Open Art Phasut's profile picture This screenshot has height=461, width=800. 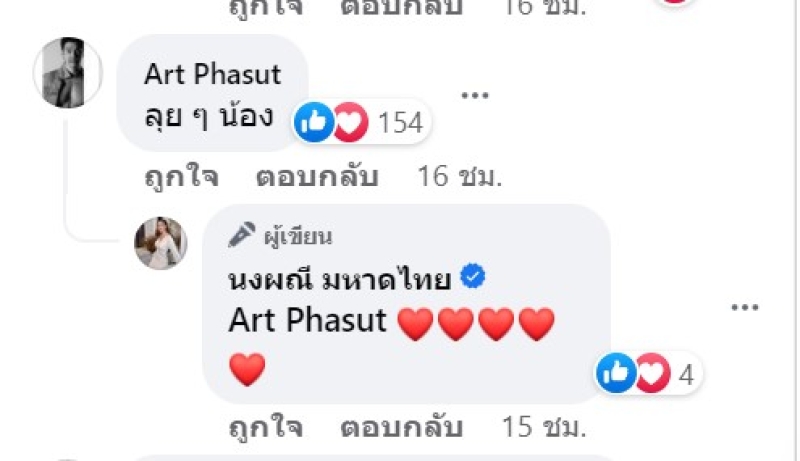pyautogui.click(x=67, y=73)
